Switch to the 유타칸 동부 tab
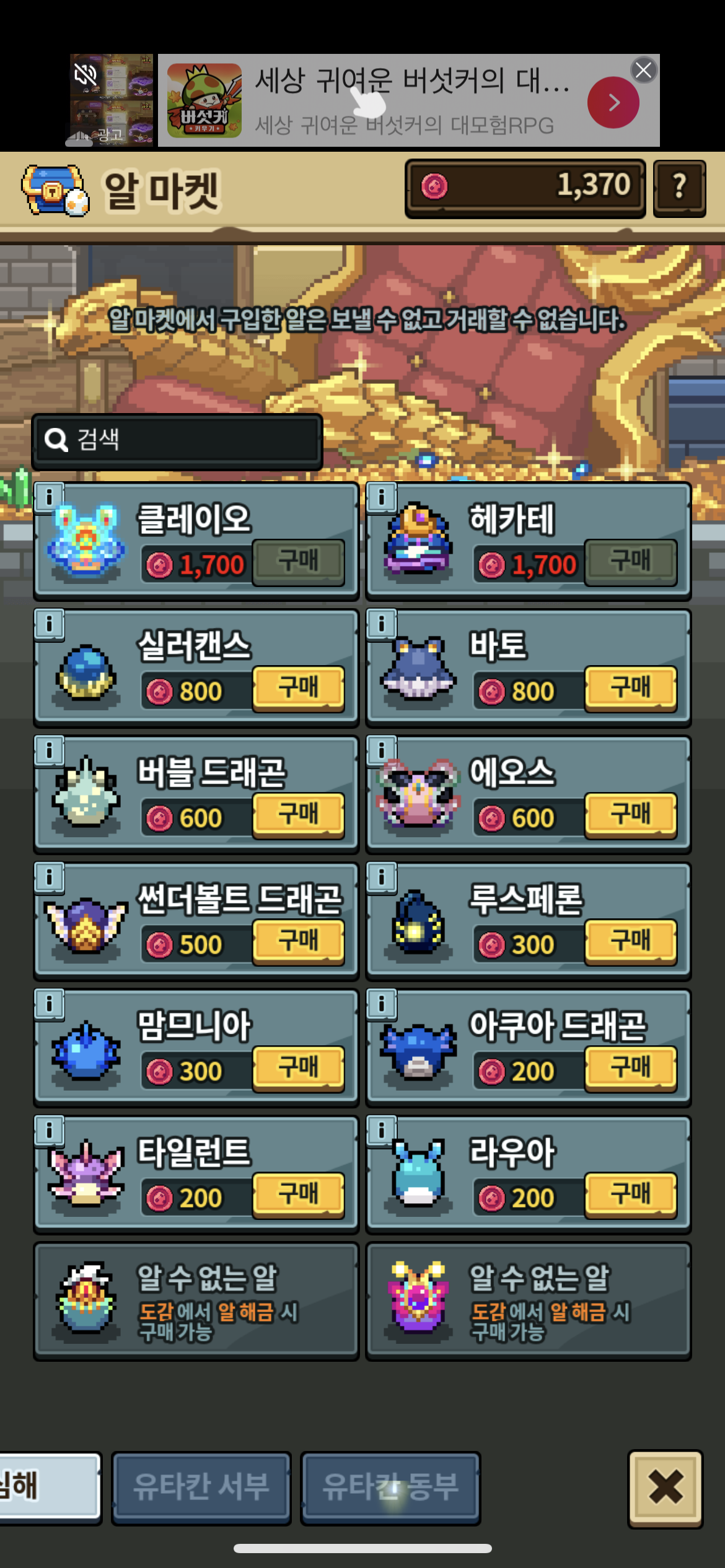 [390, 1487]
